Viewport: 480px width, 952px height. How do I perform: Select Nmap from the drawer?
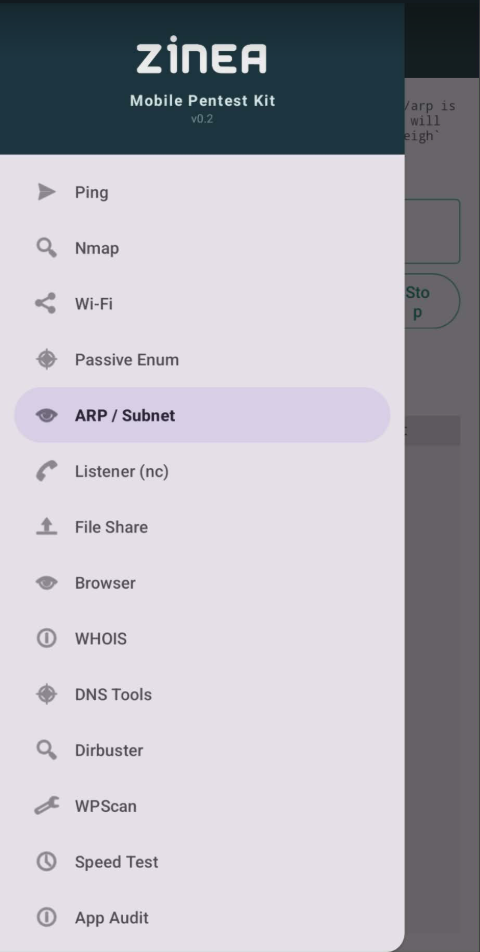[202, 248]
